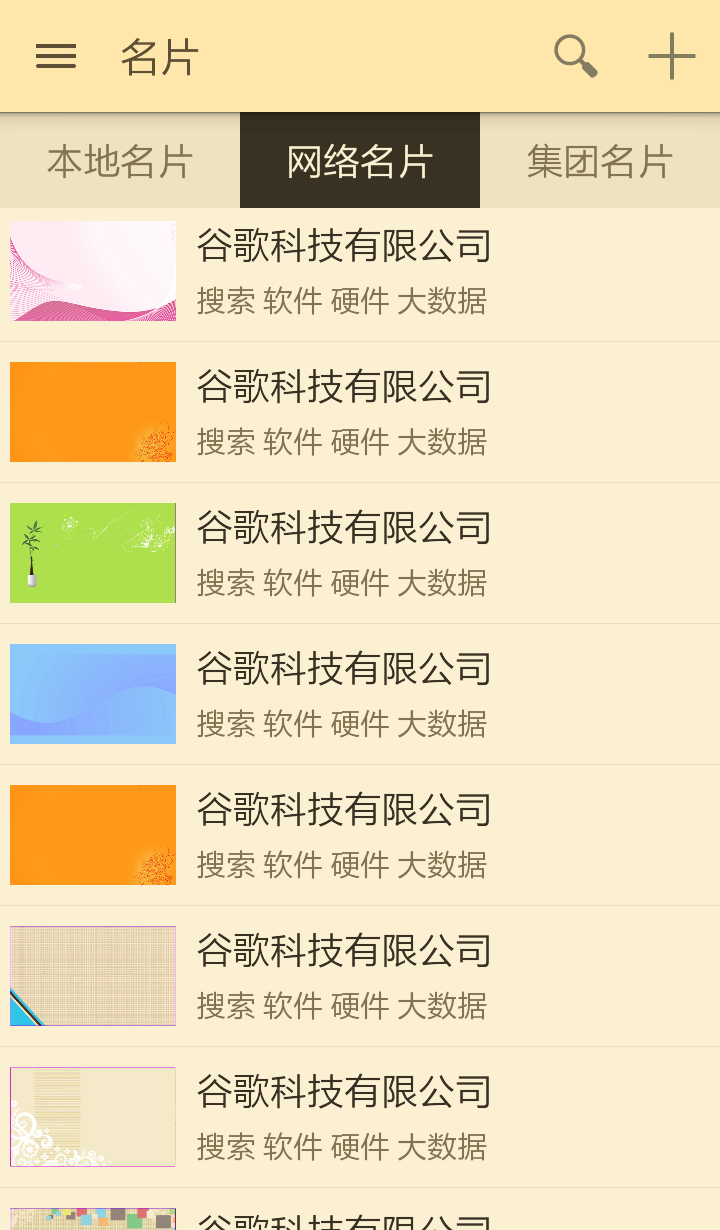This screenshot has height=1230, width=720.
Task: Open the 谷歌科技有限公司 row with pink card
Action: click(x=360, y=271)
